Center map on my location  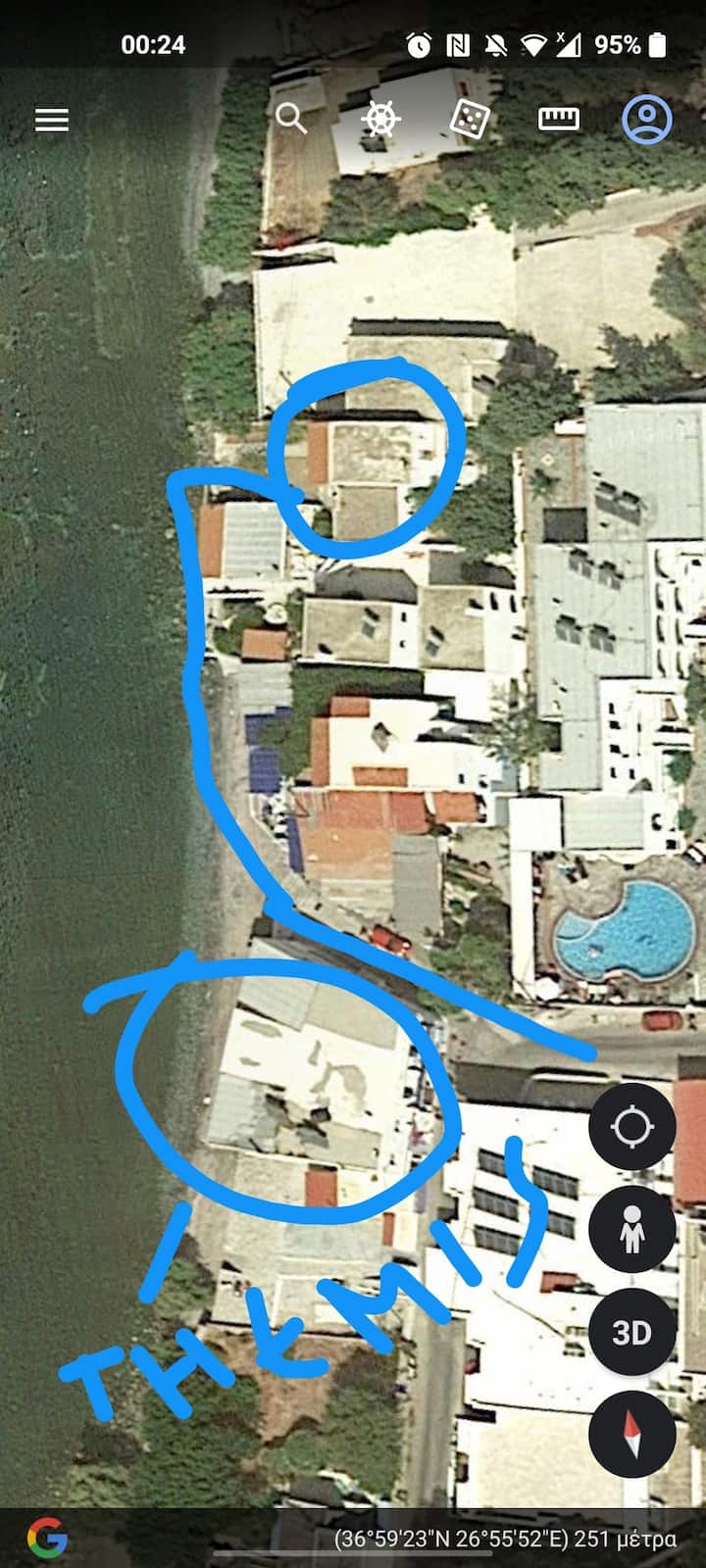click(x=631, y=1127)
